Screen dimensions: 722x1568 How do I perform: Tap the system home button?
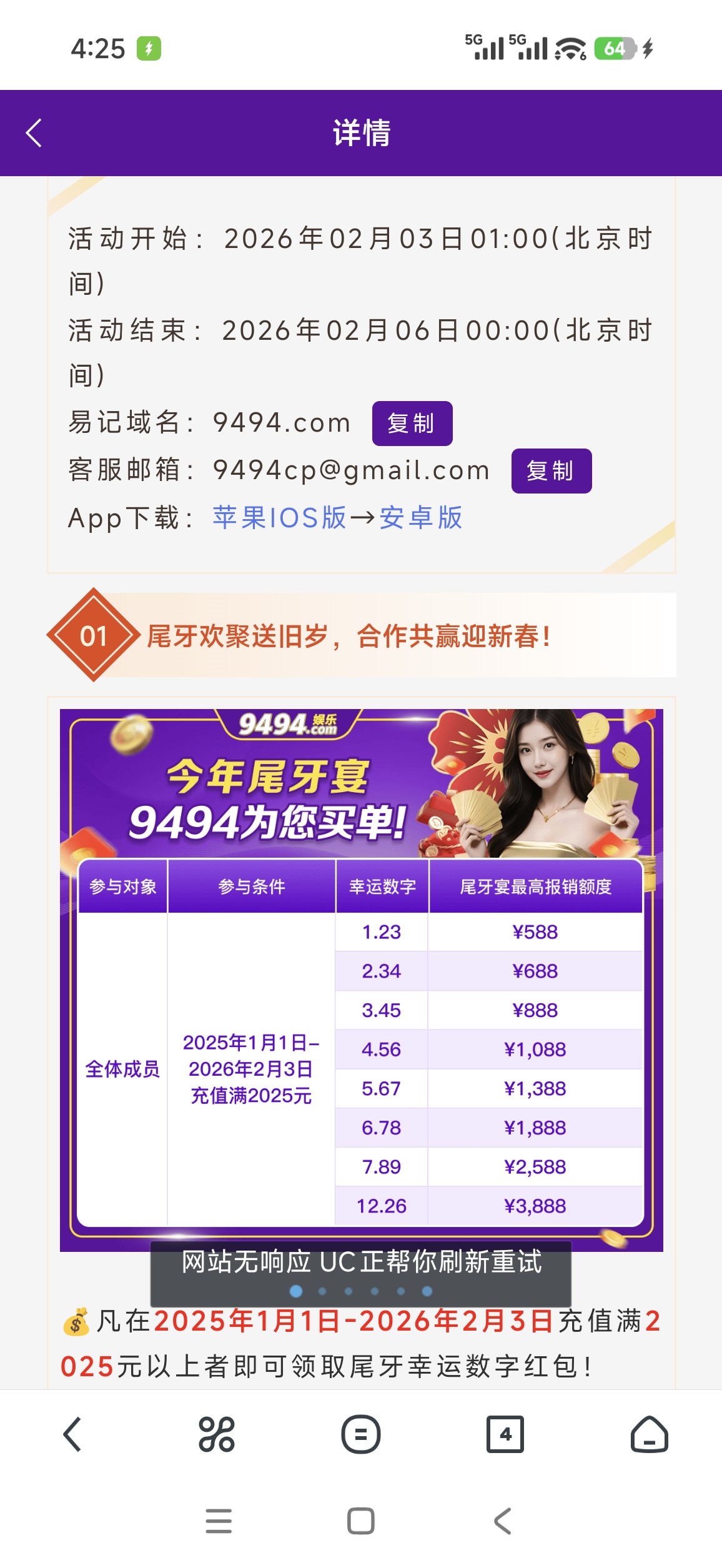click(361, 1521)
